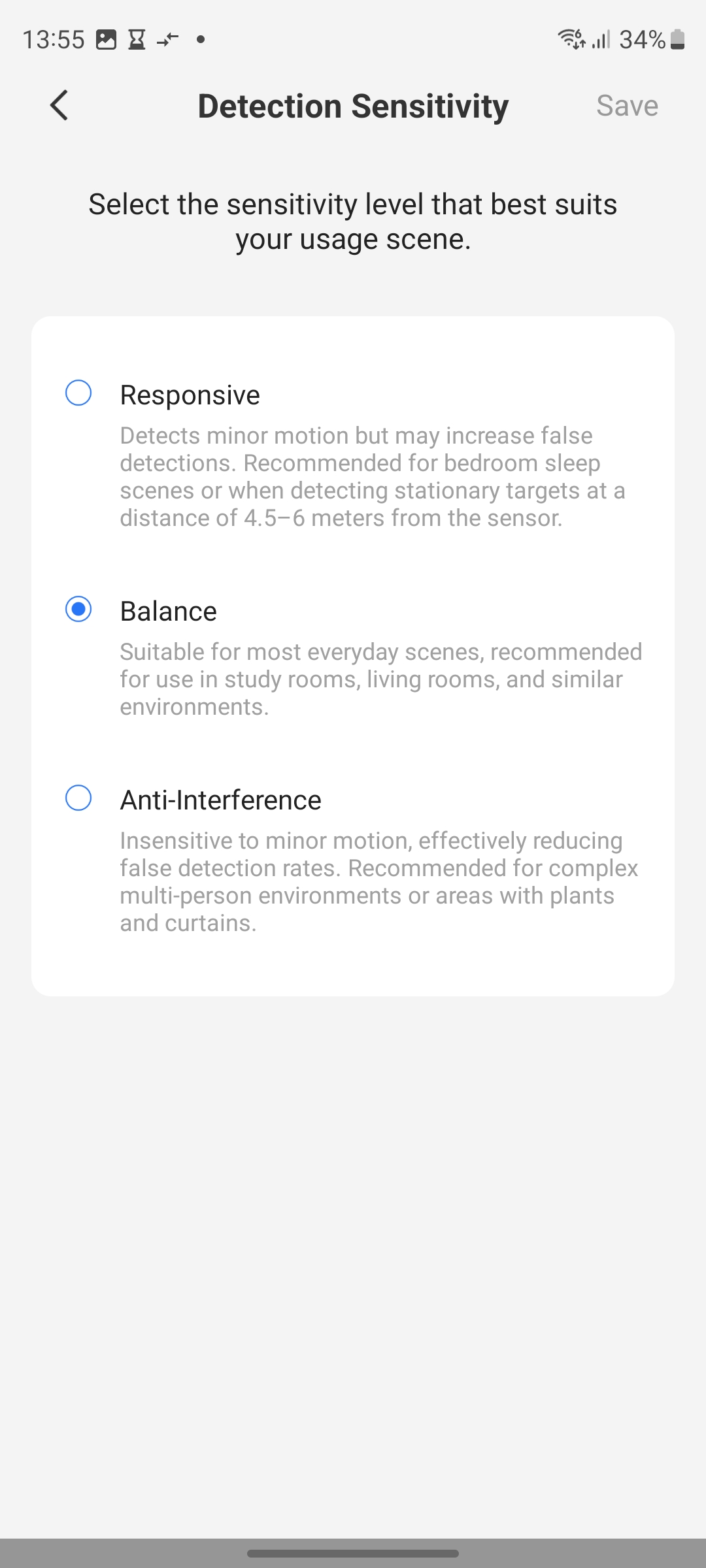Choose the Balance sensitivity option
This screenshot has width=706, height=1568.
click(x=78, y=609)
